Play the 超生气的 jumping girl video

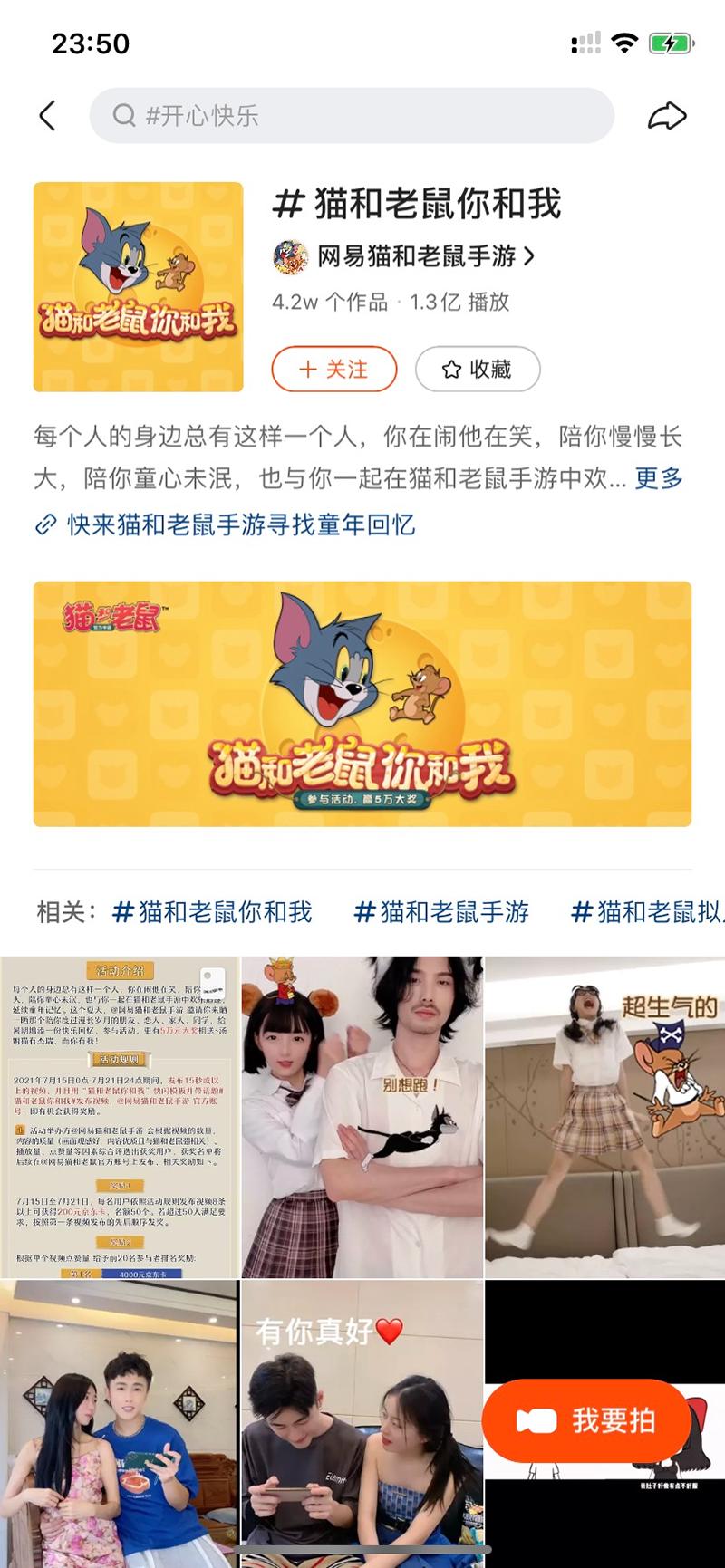click(604, 1116)
